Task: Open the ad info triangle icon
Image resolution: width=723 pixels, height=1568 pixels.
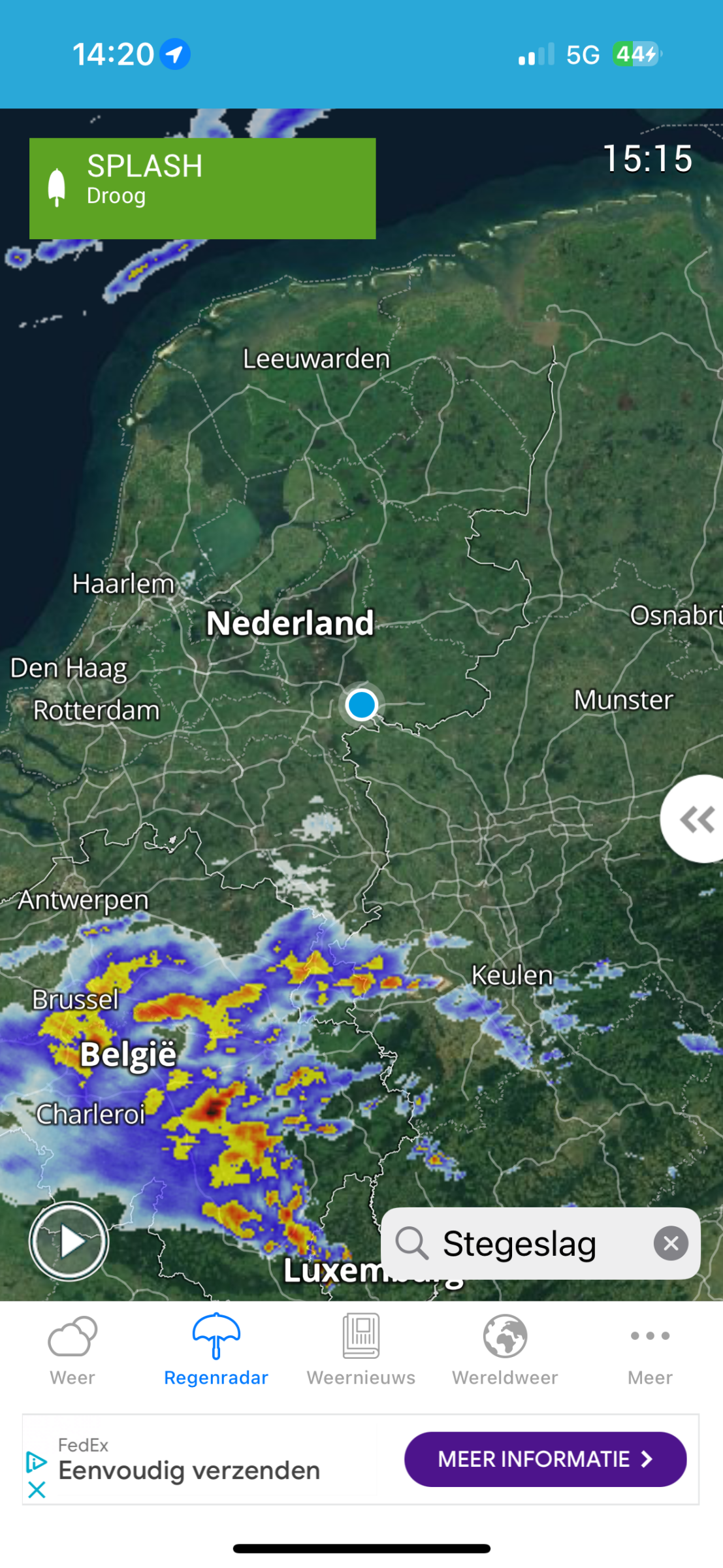Action: tap(36, 1462)
